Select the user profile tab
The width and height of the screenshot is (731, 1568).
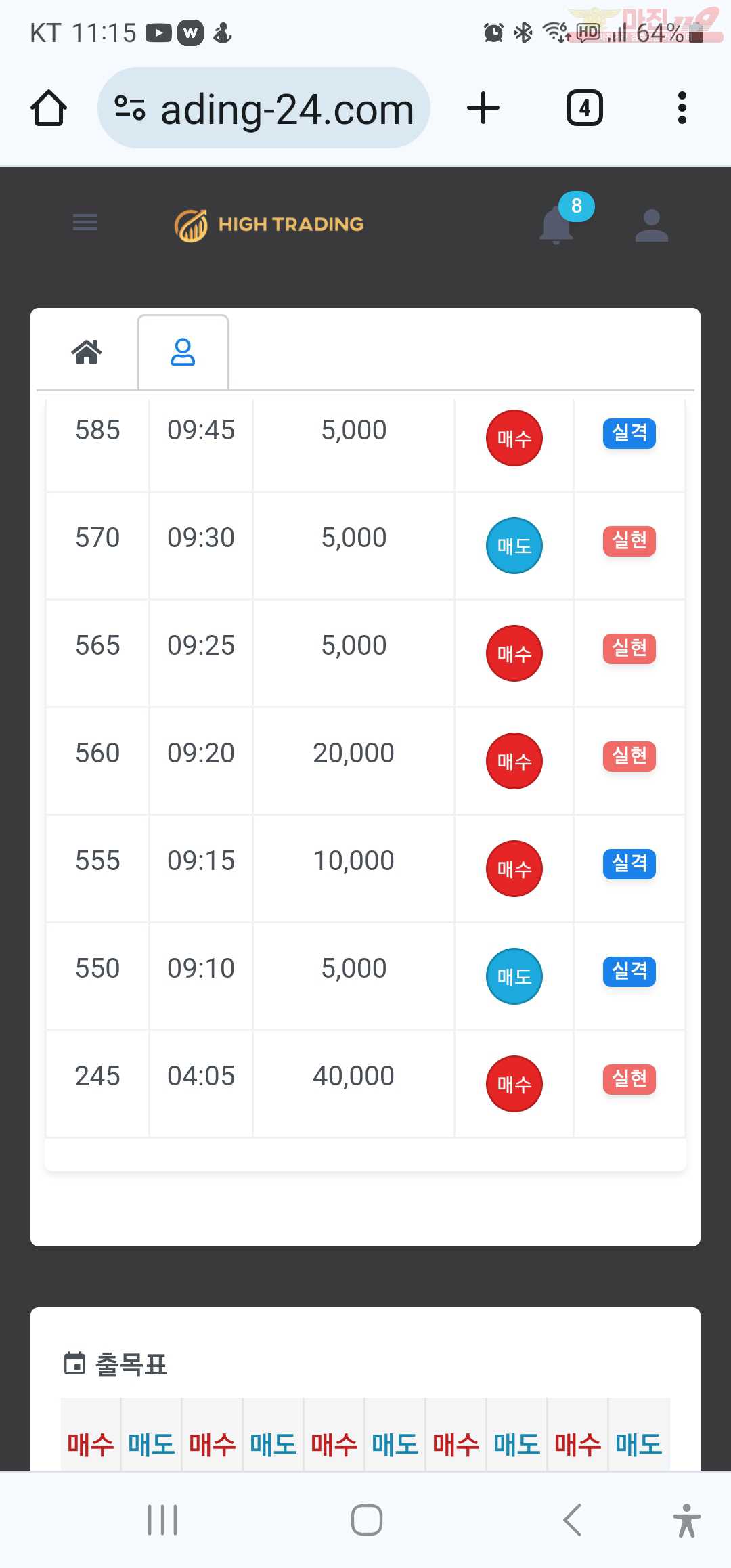click(x=183, y=352)
